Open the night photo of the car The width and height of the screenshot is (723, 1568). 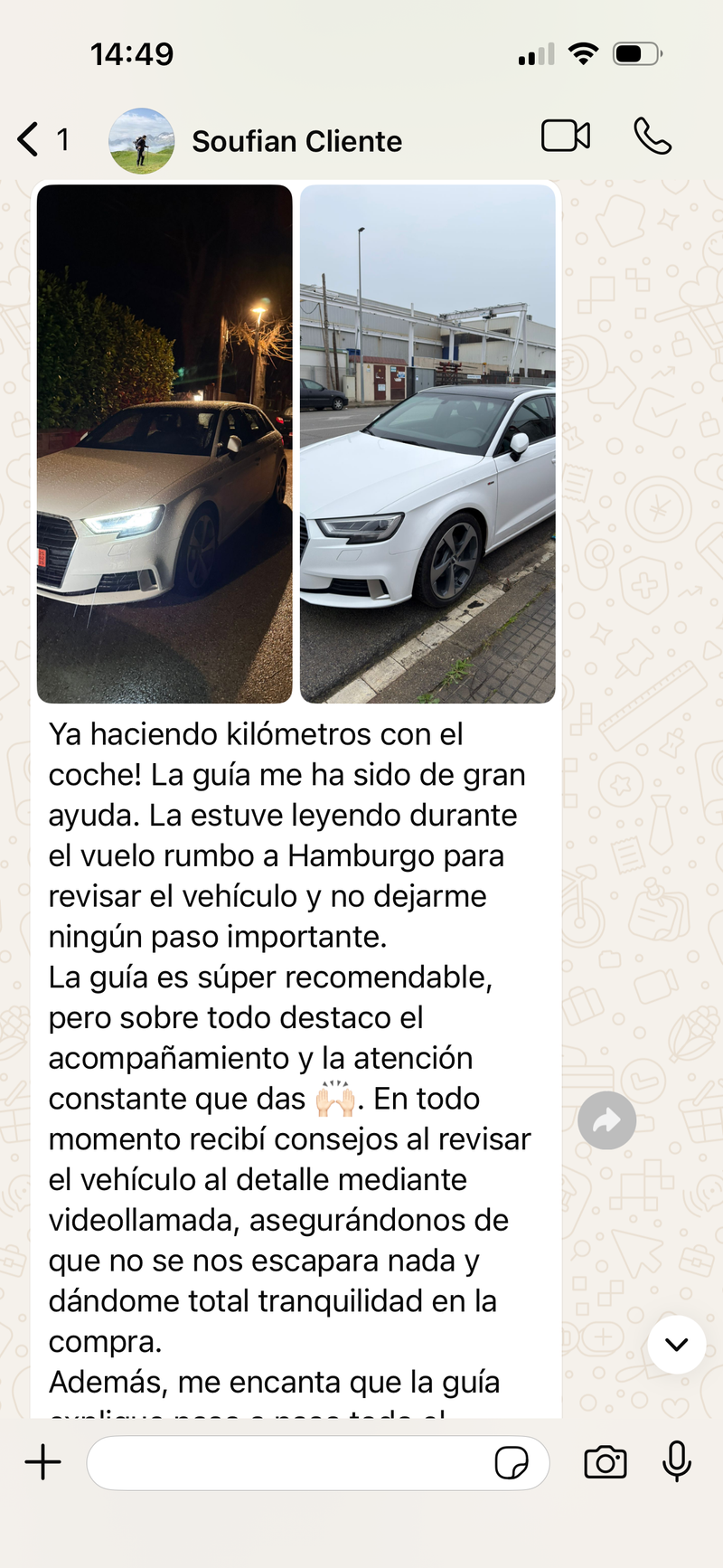click(x=164, y=443)
